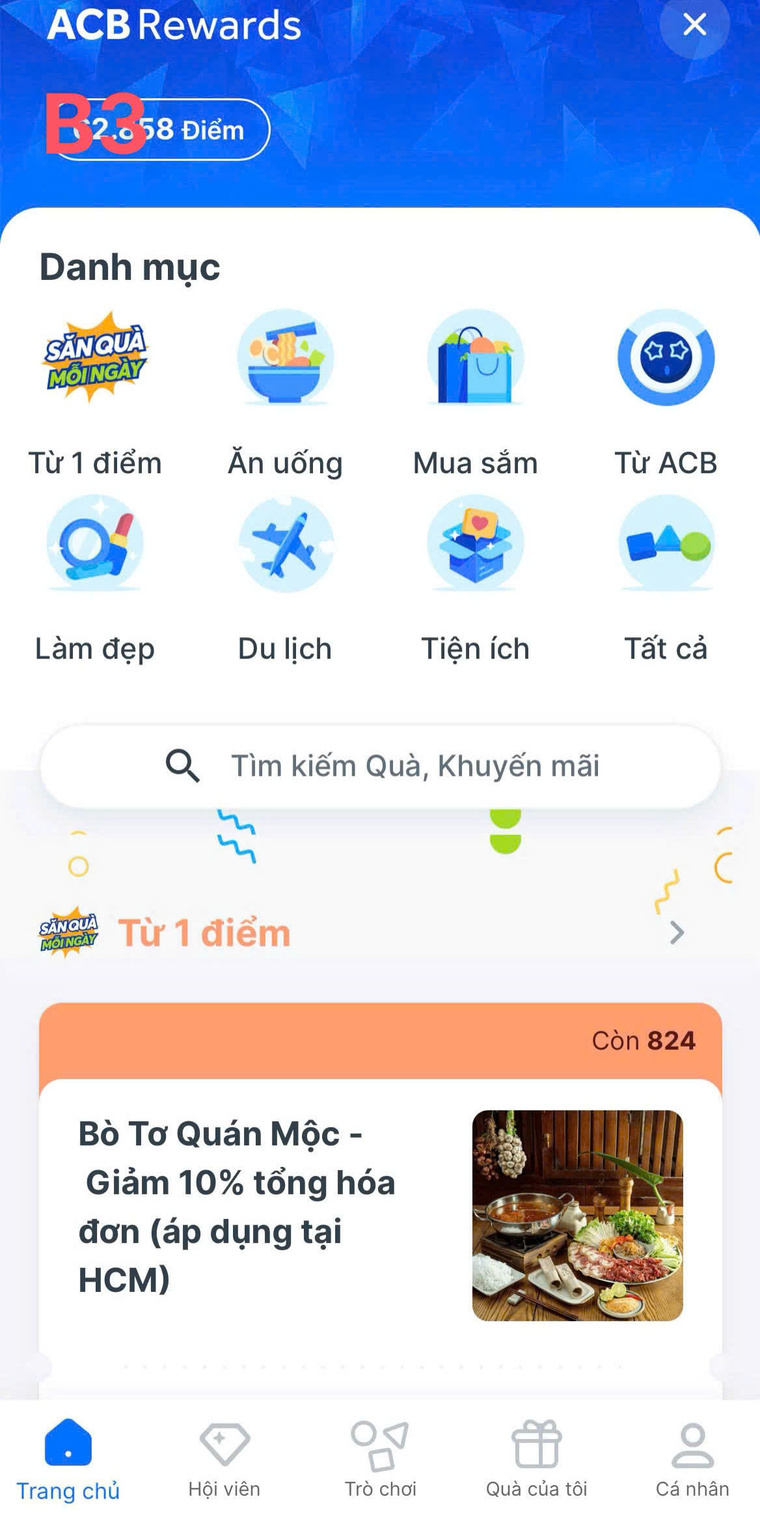Close the ACB Rewards screen
This screenshot has width=760, height=1536.
point(694,25)
